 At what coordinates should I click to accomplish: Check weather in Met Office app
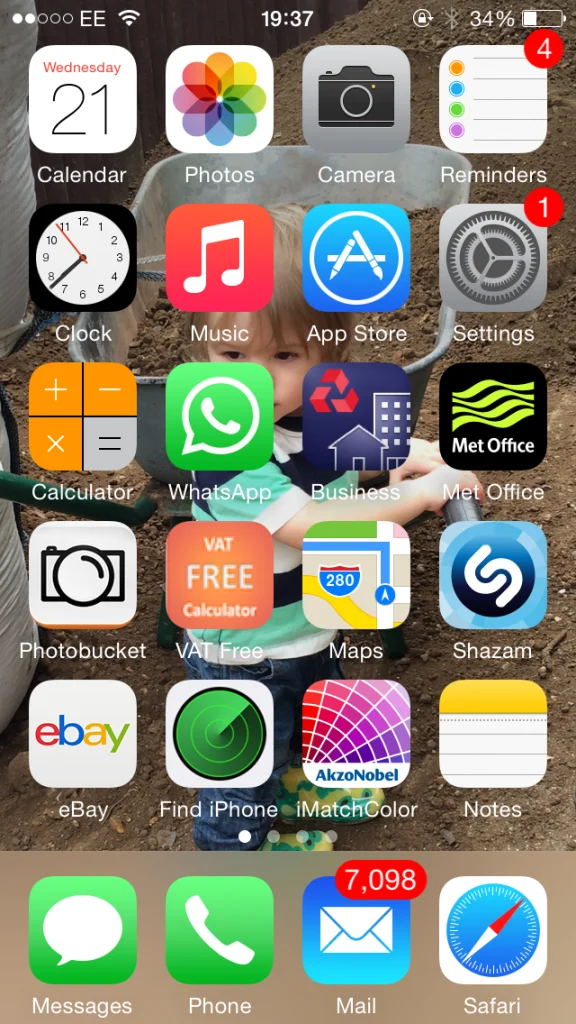pyautogui.click(x=493, y=417)
